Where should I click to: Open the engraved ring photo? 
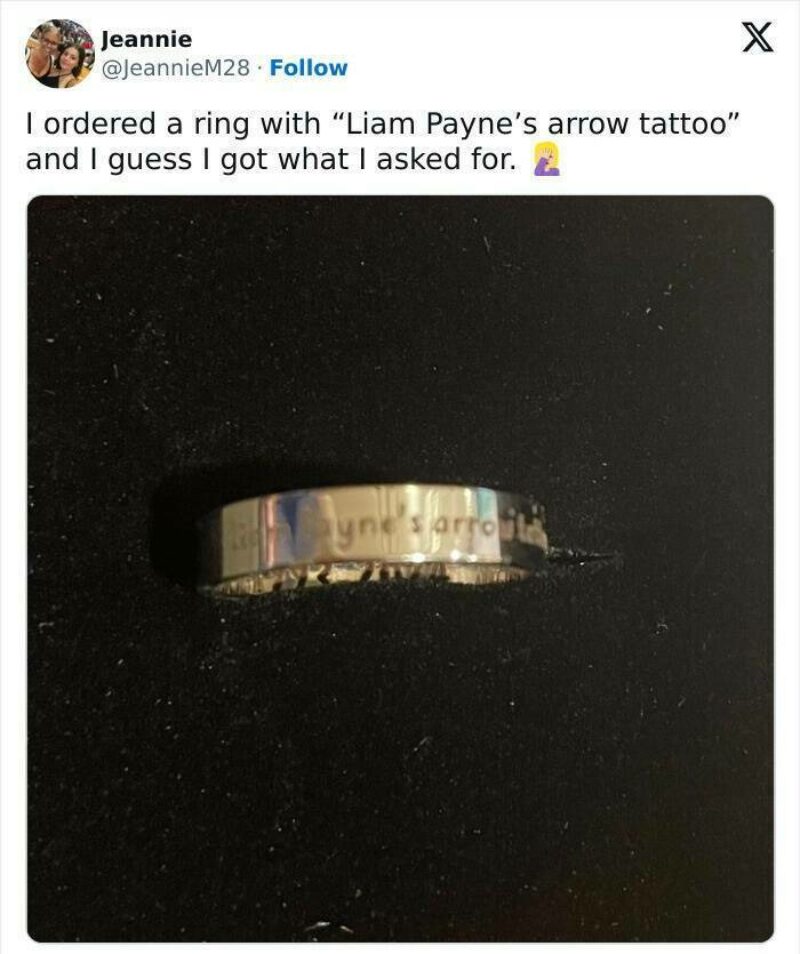(x=400, y=568)
